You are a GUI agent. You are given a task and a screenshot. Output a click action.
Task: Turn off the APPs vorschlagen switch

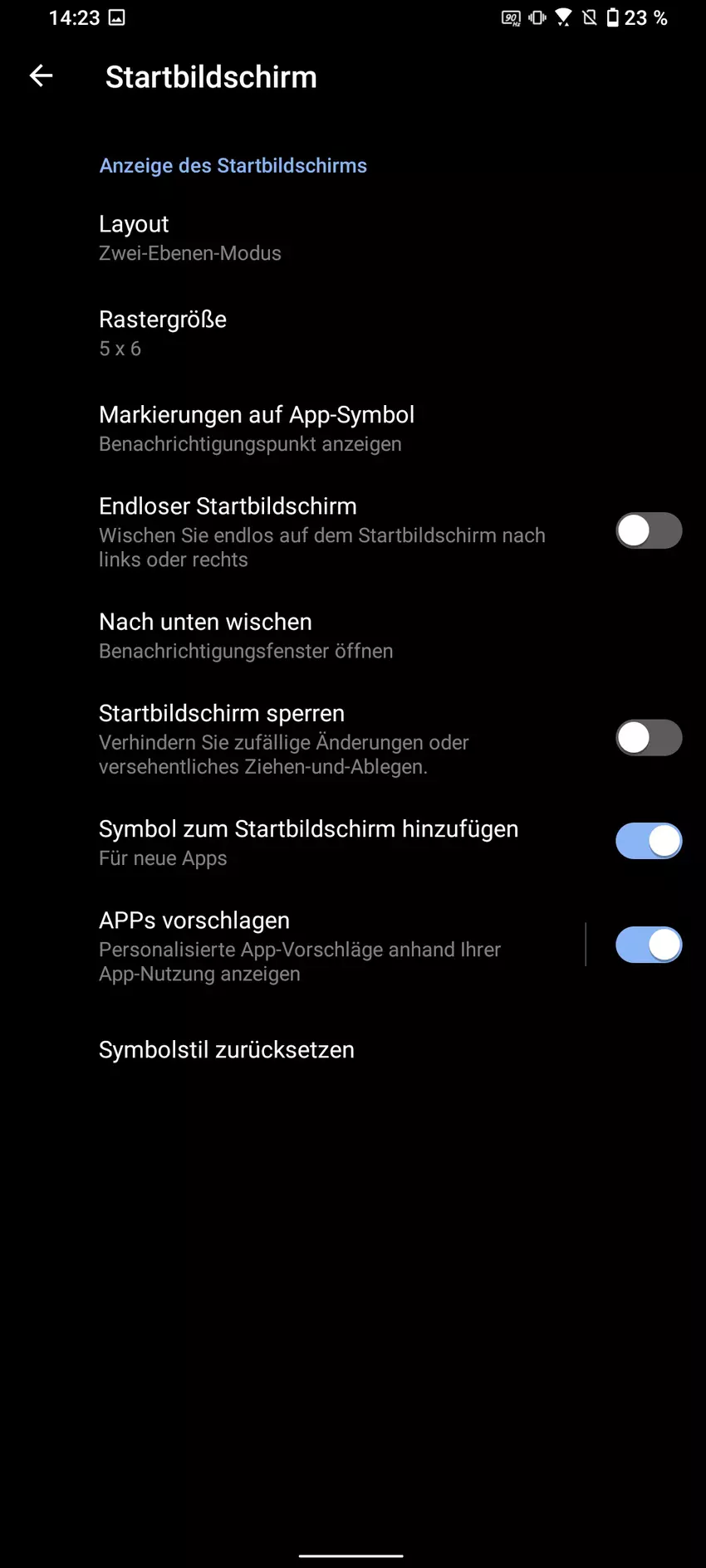[648, 945]
